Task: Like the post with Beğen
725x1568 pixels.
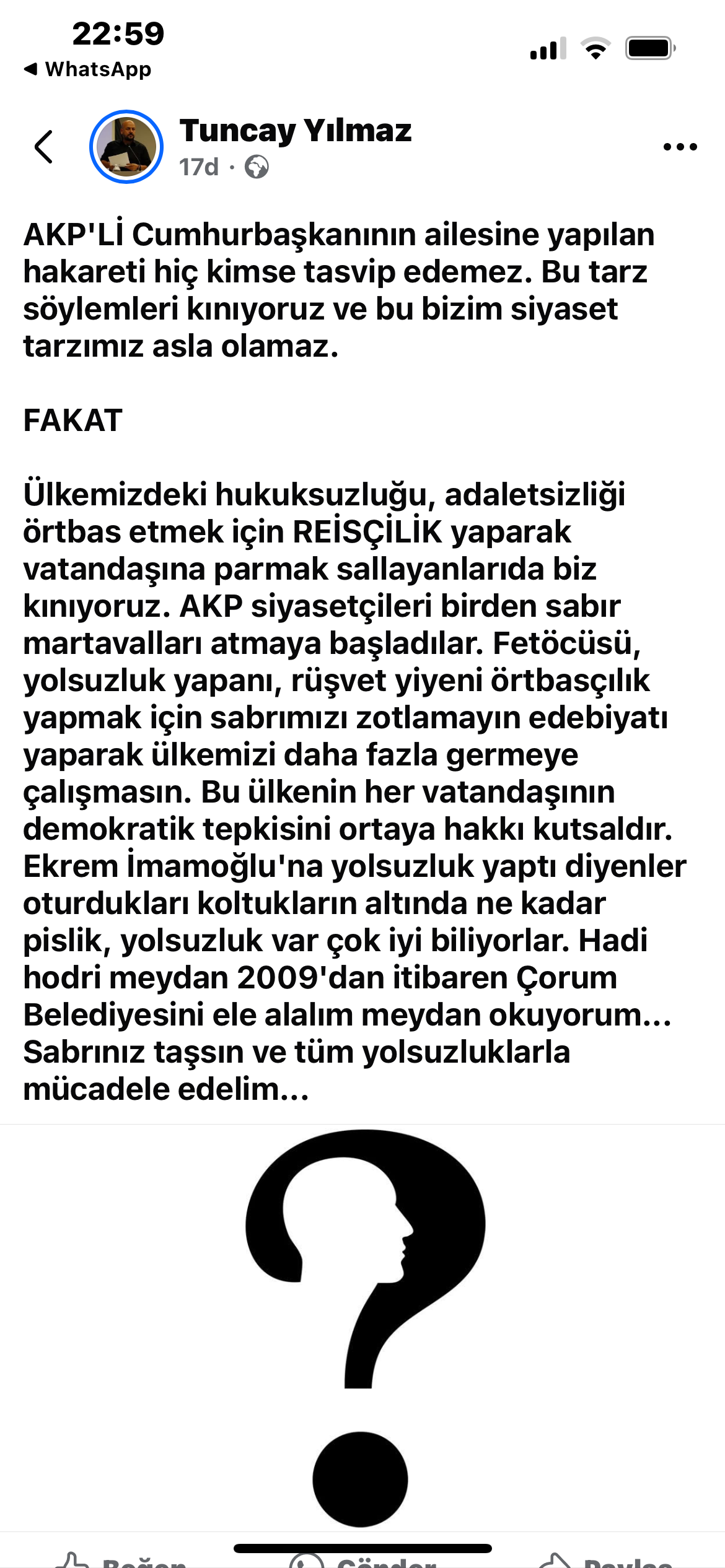Action: pyautogui.click(x=121, y=1561)
